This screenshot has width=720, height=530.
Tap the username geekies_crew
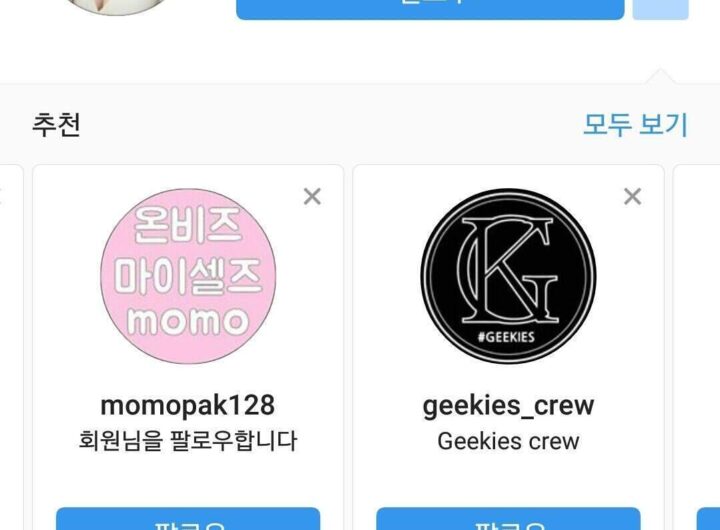point(508,405)
